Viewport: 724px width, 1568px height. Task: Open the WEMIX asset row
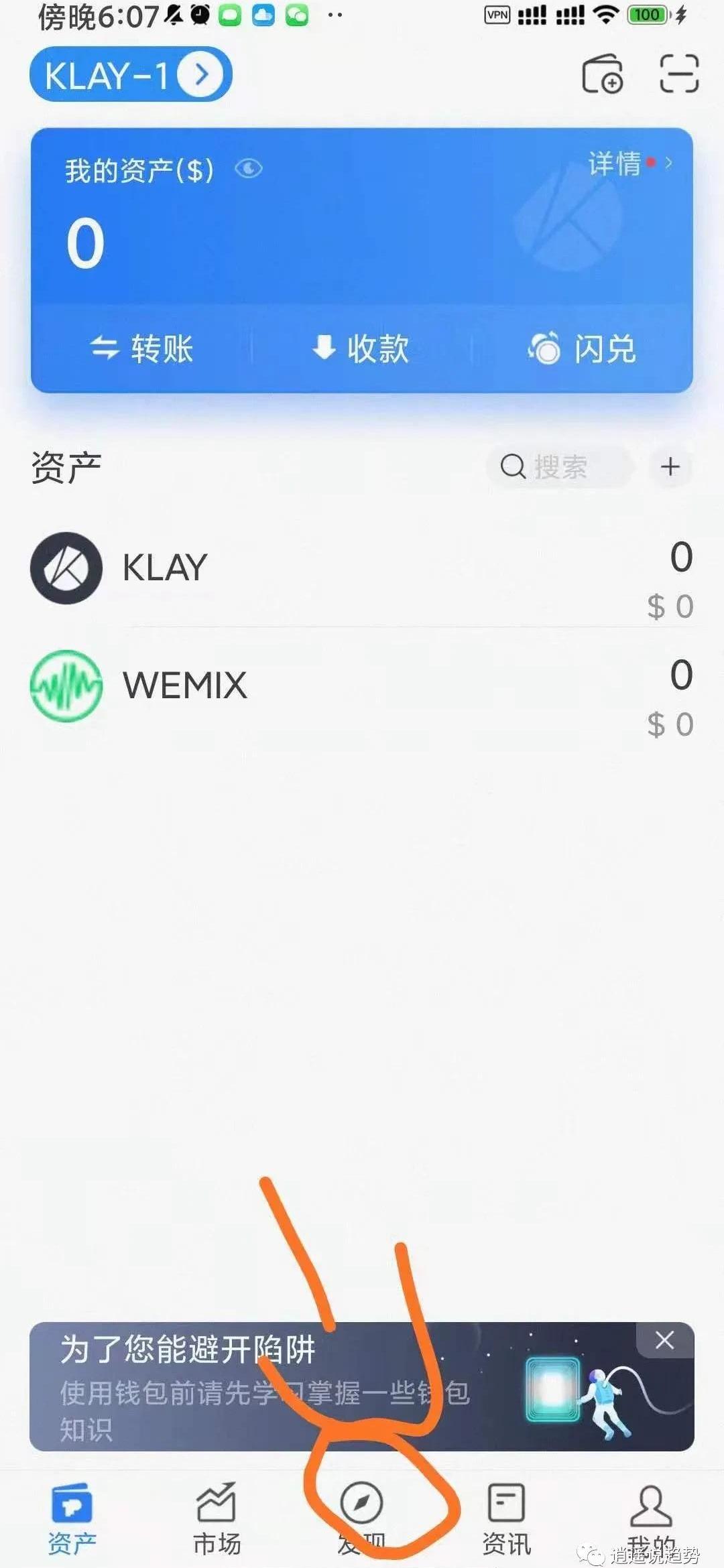(362, 686)
